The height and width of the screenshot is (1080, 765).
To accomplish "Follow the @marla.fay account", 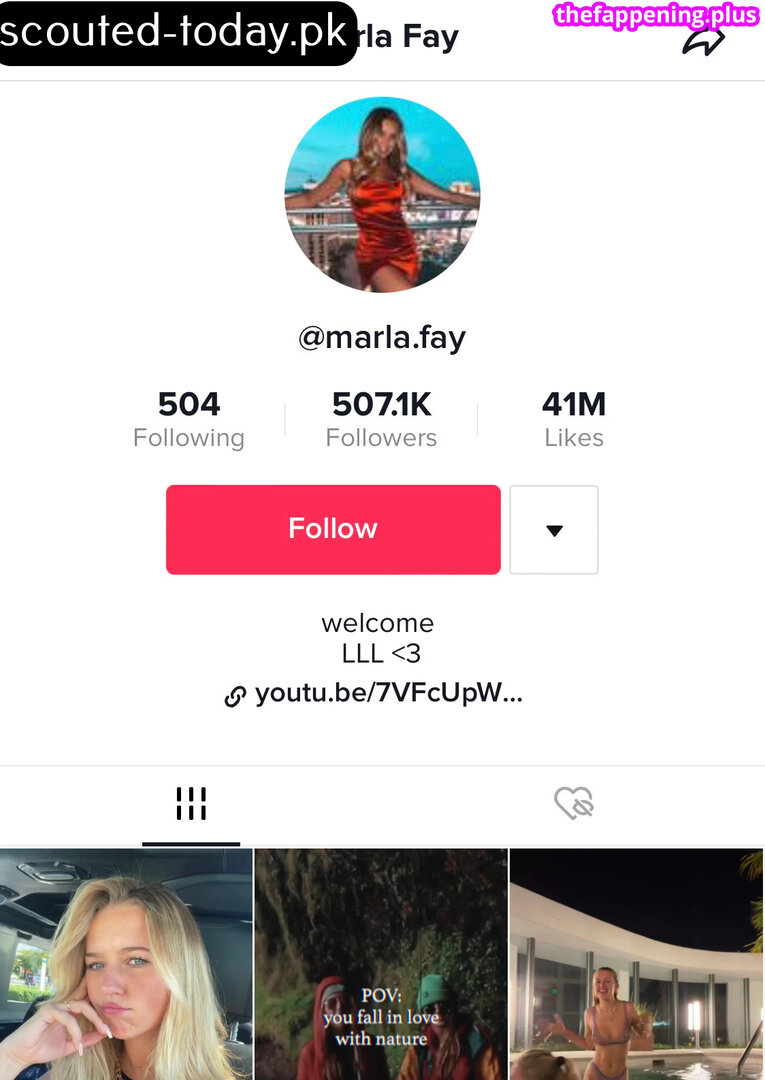I will pyautogui.click(x=333, y=529).
